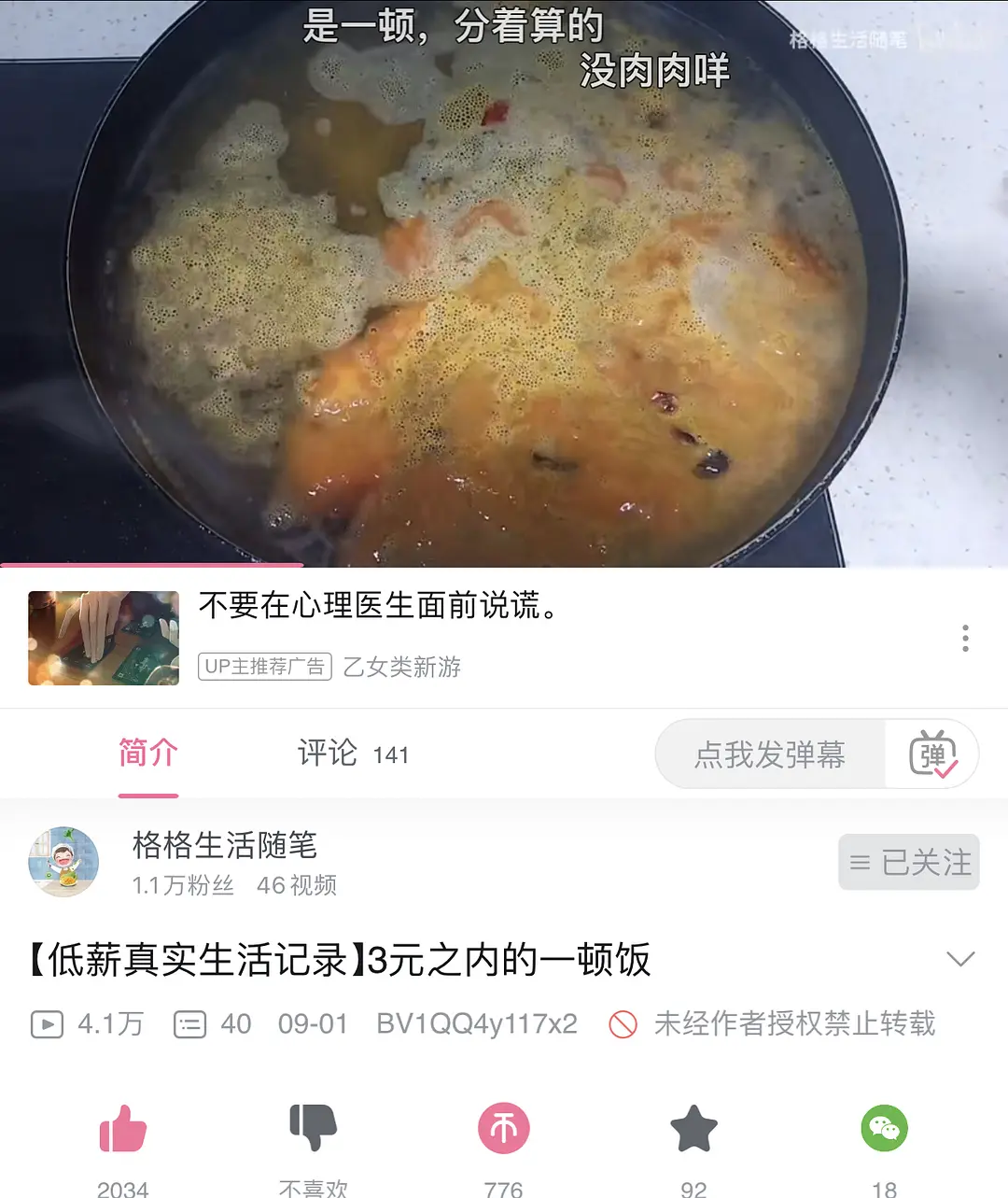
Task: Switch to the 简介 tab
Action: point(147,754)
